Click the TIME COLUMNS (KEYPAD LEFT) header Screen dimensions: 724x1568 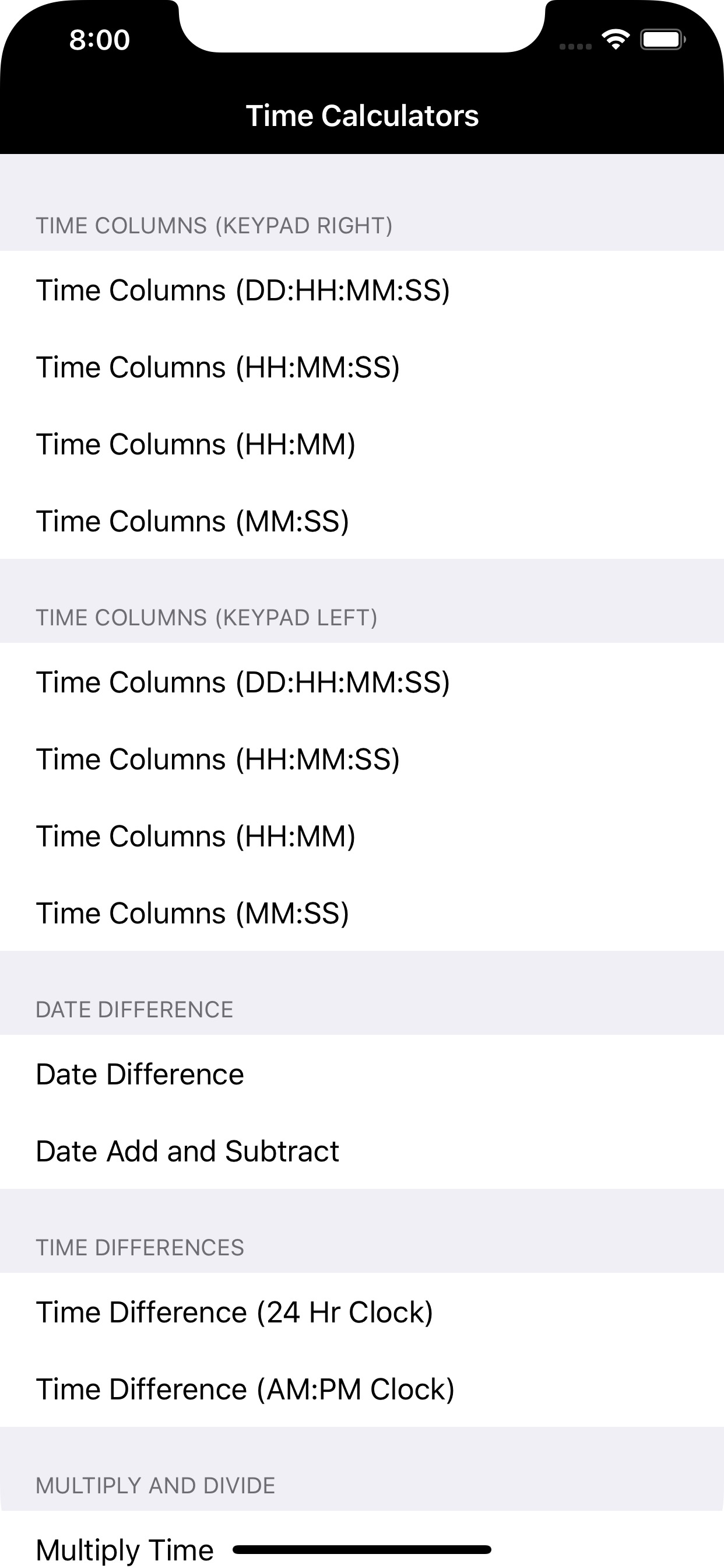point(207,618)
